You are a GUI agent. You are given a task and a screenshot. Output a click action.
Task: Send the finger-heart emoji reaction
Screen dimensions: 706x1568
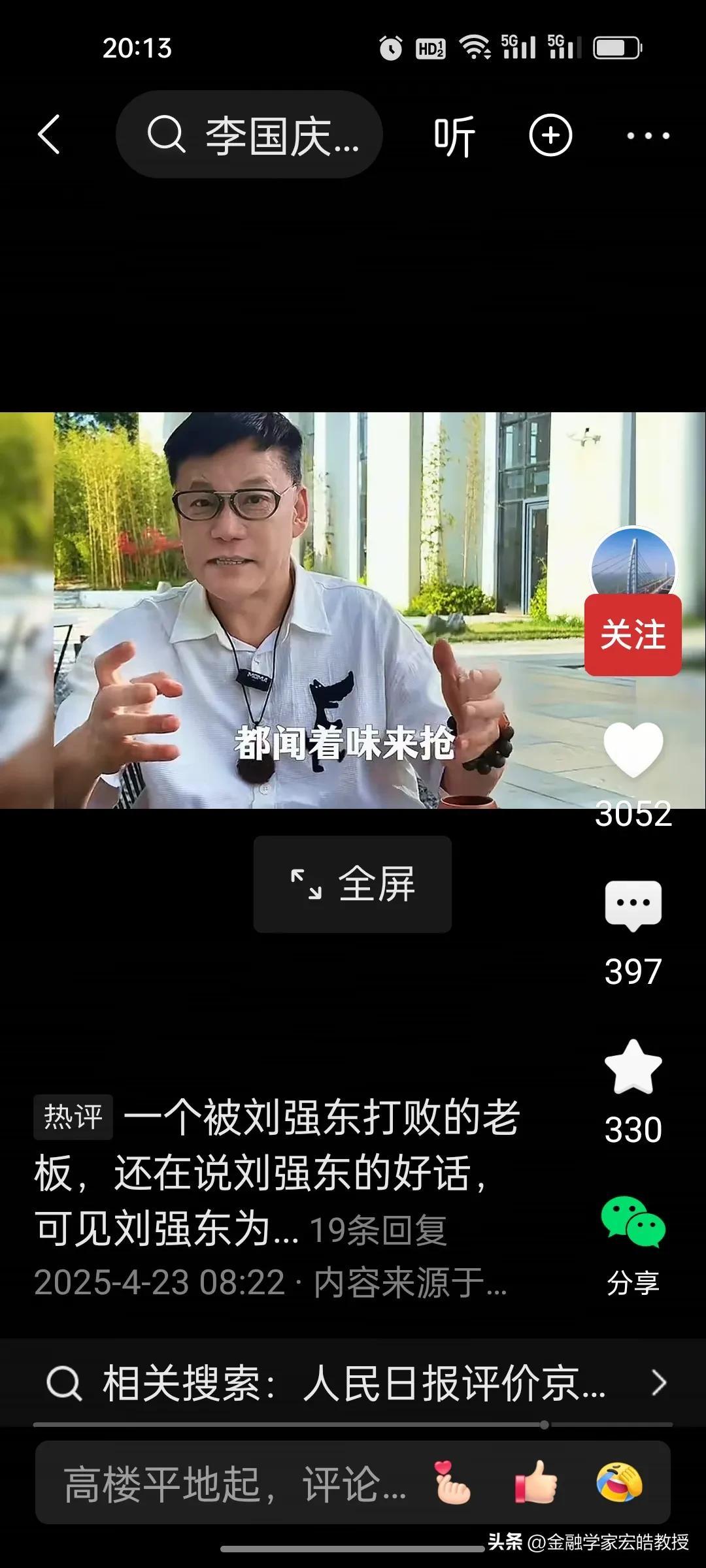click(452, 1483)
